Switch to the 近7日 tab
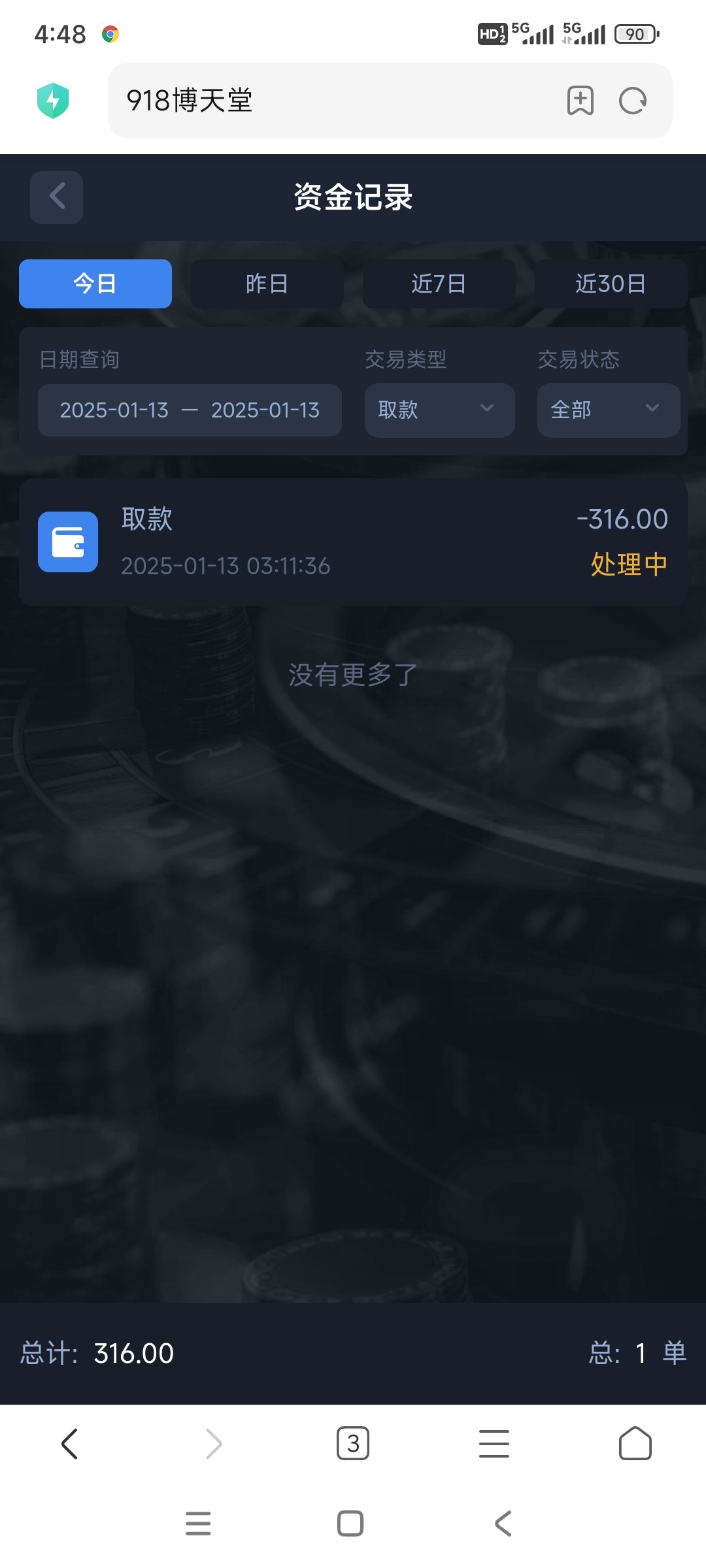Screen dimensions: 706x1568 [439, 284]
